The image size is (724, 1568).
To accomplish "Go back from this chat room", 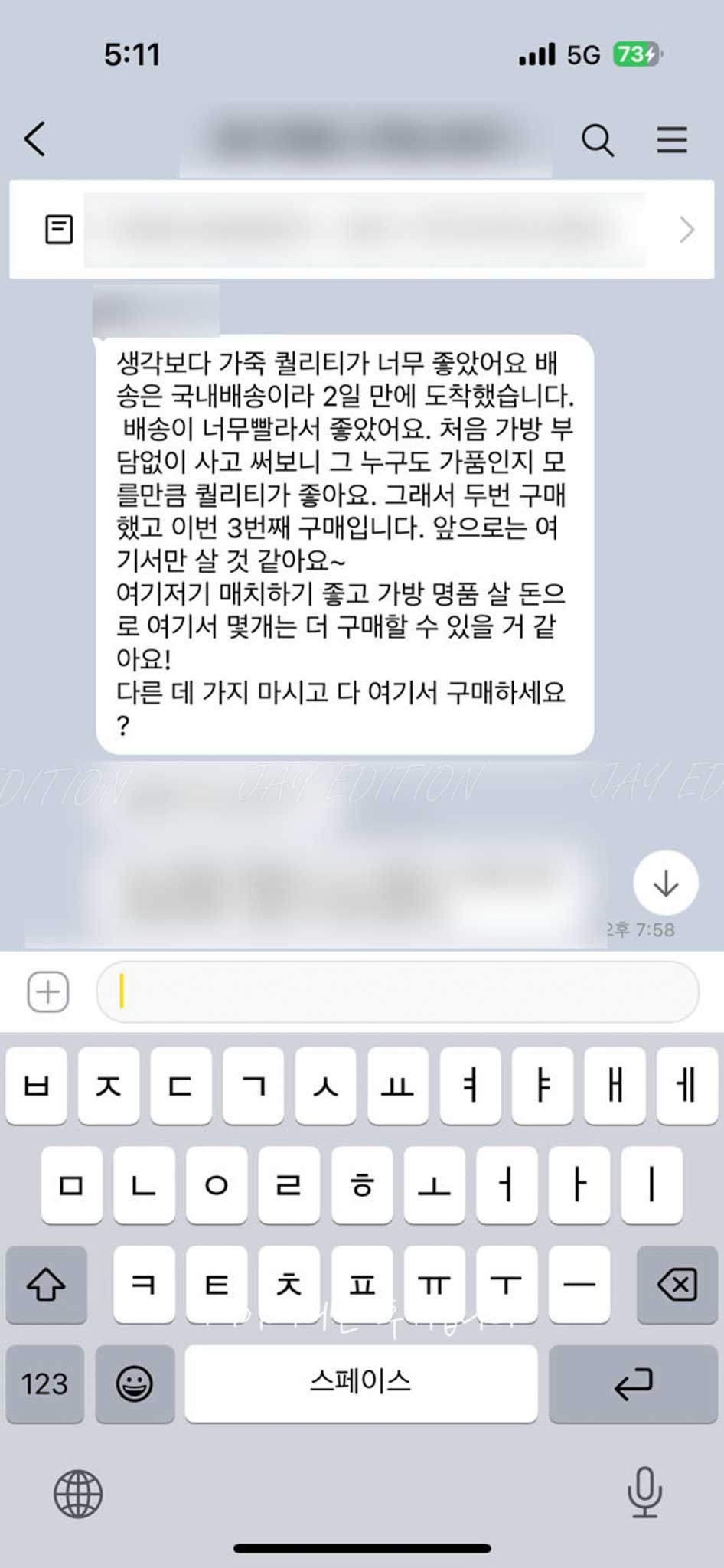I will (x=35, y=139).
